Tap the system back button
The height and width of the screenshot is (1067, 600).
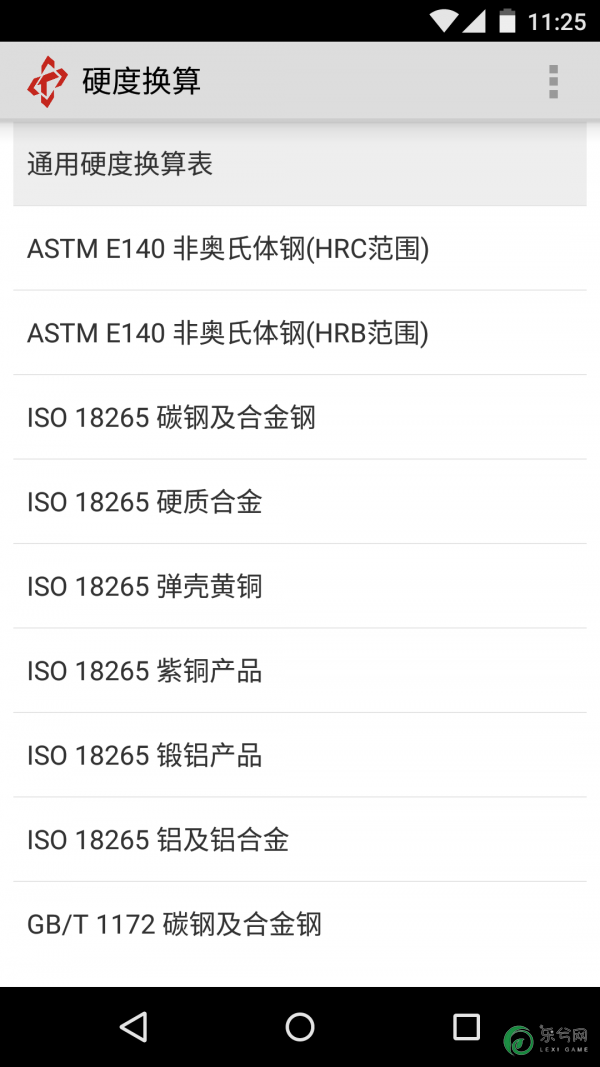[133, 1026]
